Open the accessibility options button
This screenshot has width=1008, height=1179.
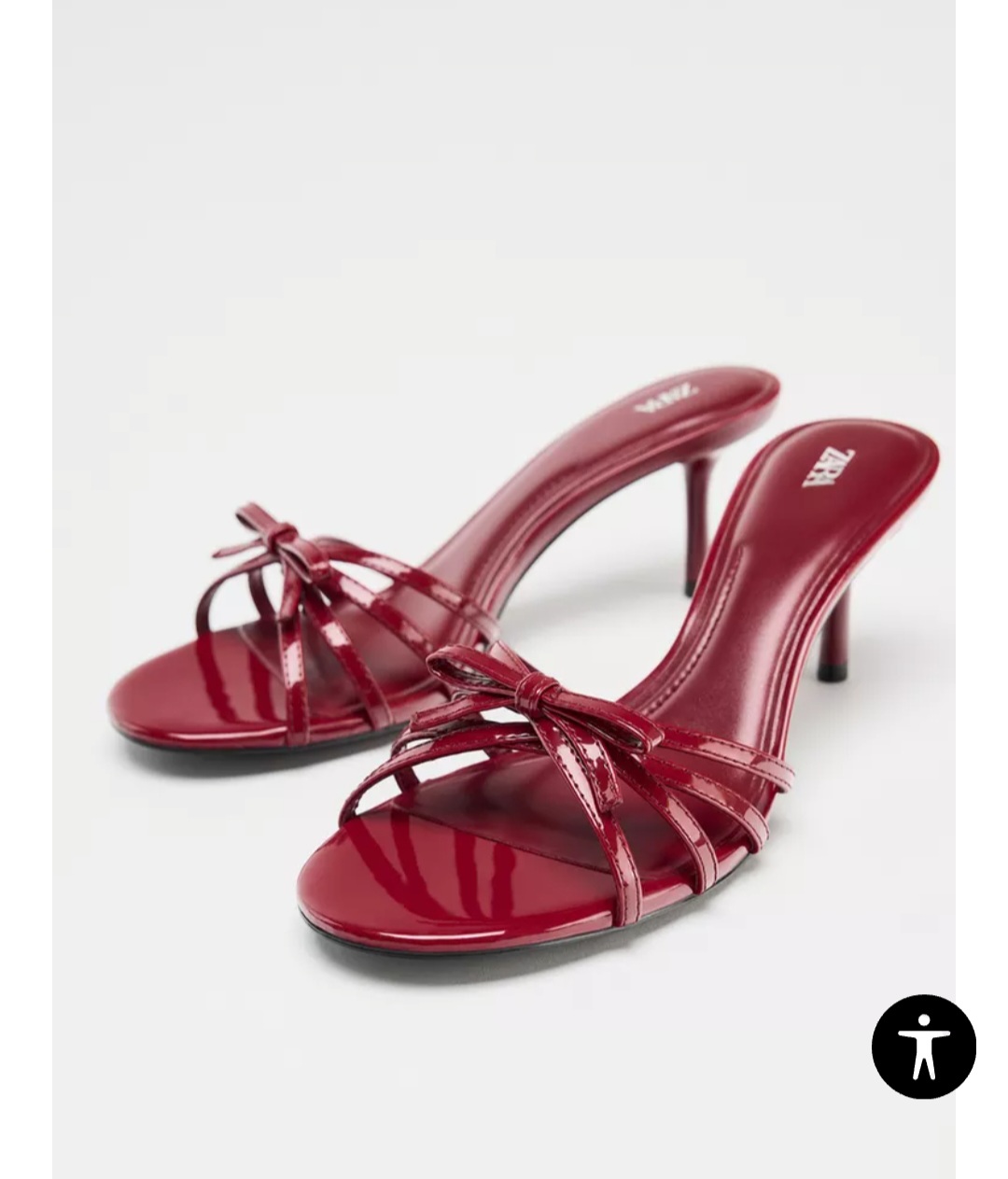923,1046
